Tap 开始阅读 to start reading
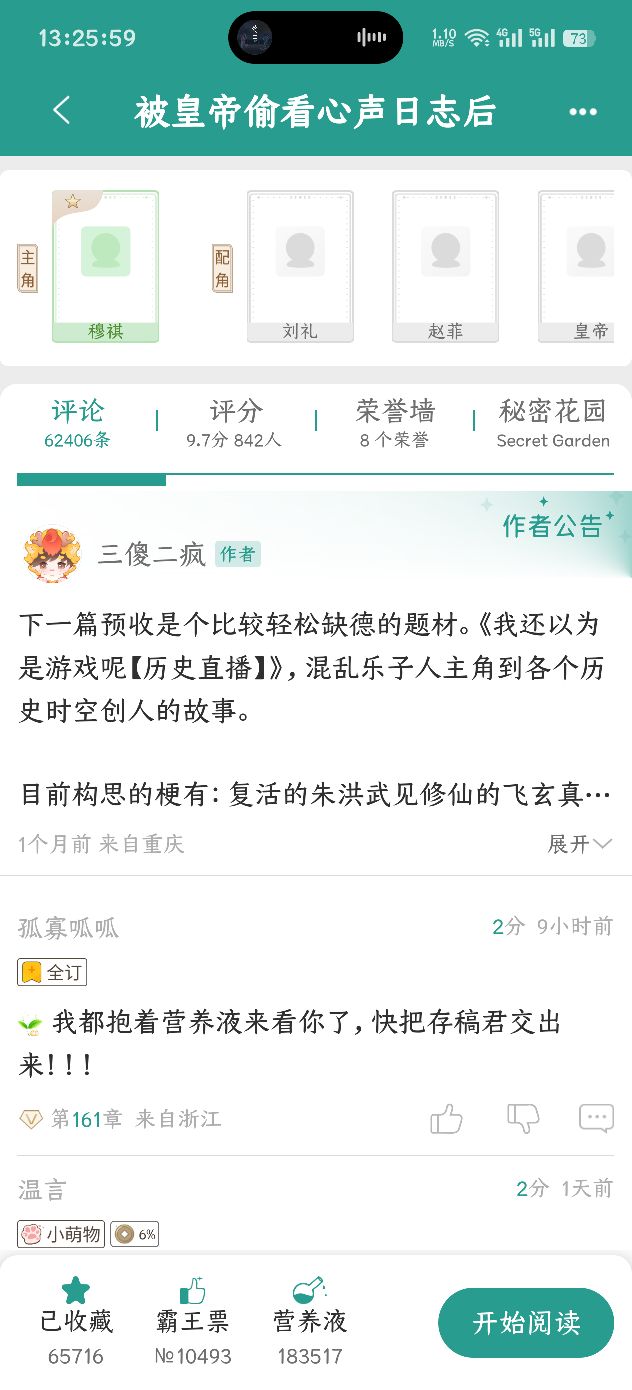This screenshot has height=1390, width=632. tap(526, 1322)
